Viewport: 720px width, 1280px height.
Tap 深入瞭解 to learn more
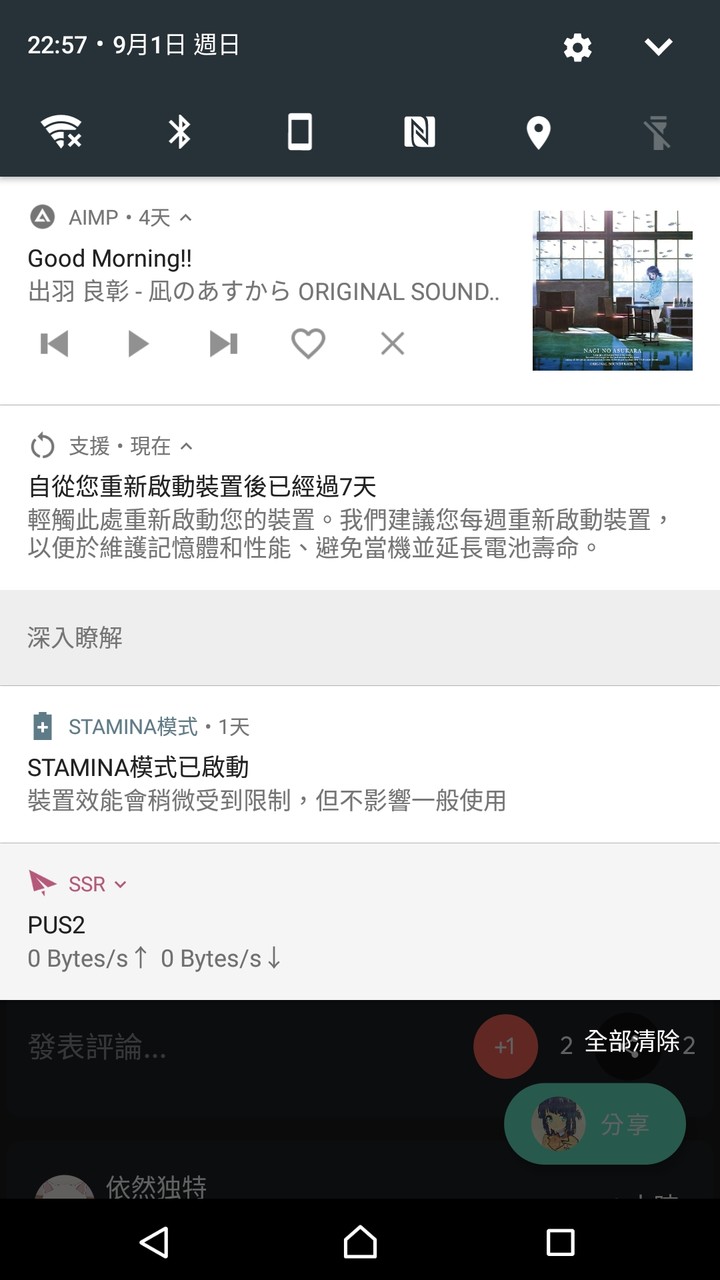coord(75,638)
